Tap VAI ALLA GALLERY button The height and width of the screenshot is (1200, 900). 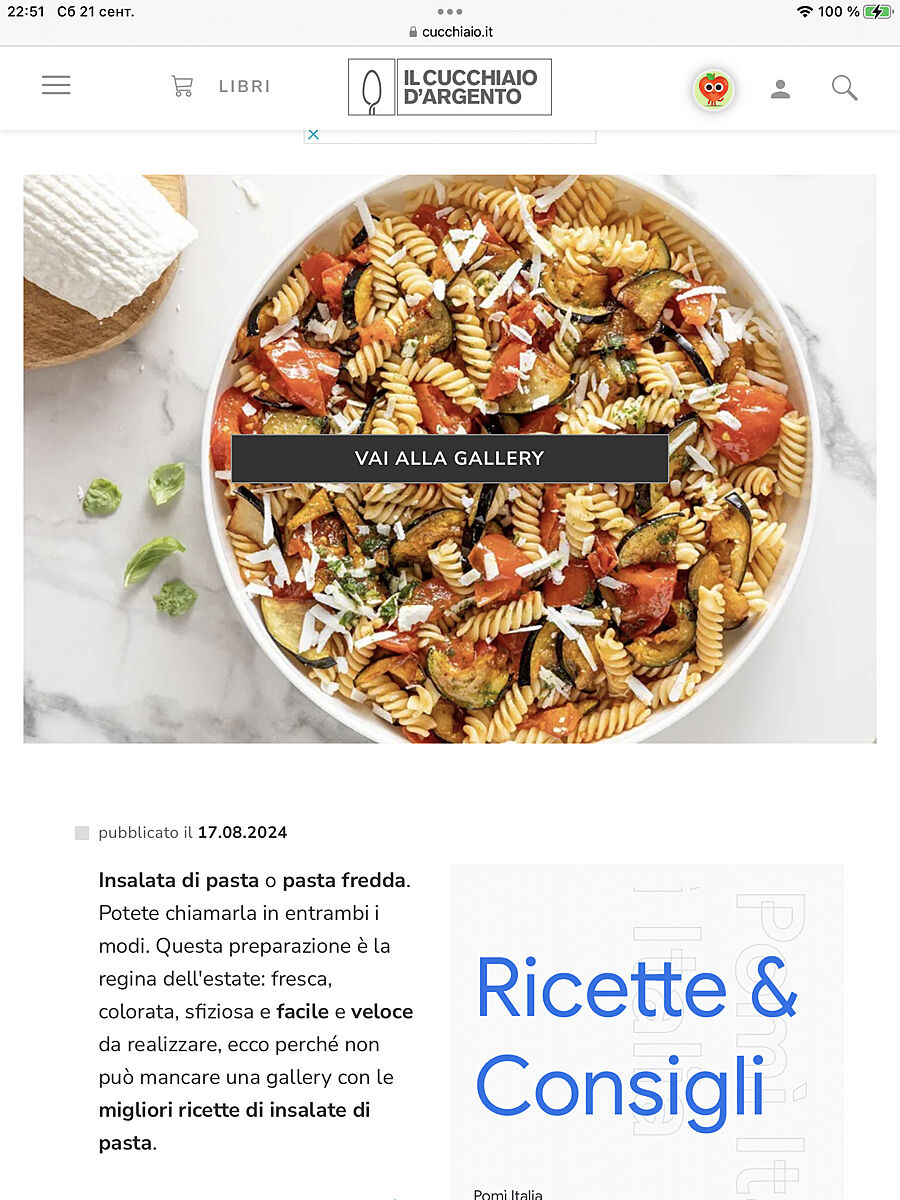[x=449, y=458]
